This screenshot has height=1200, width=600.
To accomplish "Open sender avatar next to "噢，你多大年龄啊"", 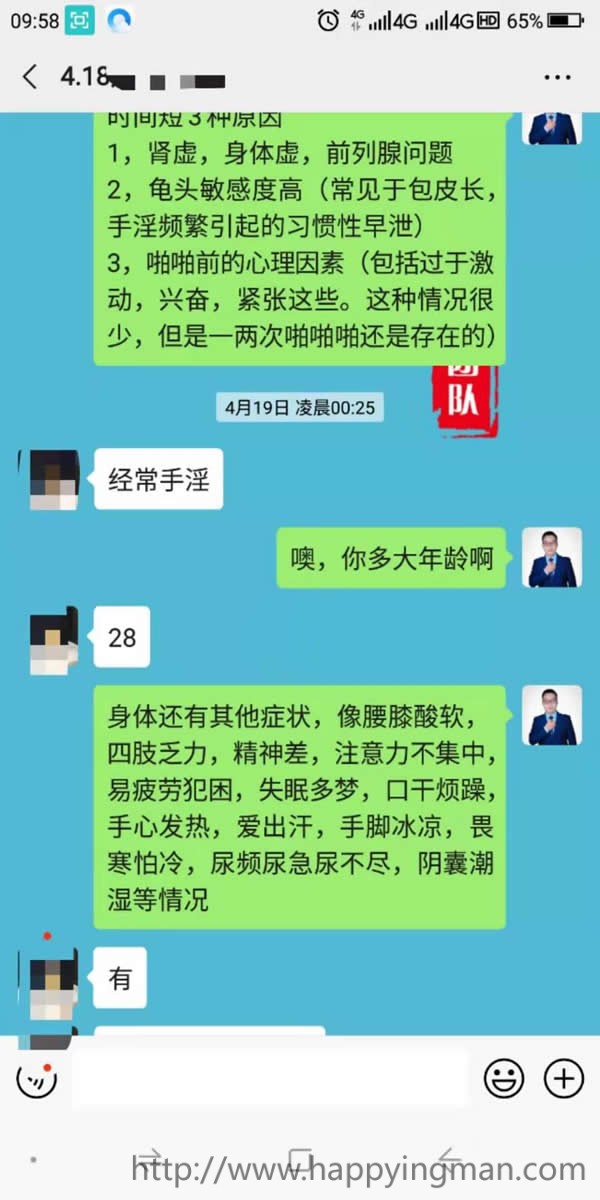I will [553, 557].
